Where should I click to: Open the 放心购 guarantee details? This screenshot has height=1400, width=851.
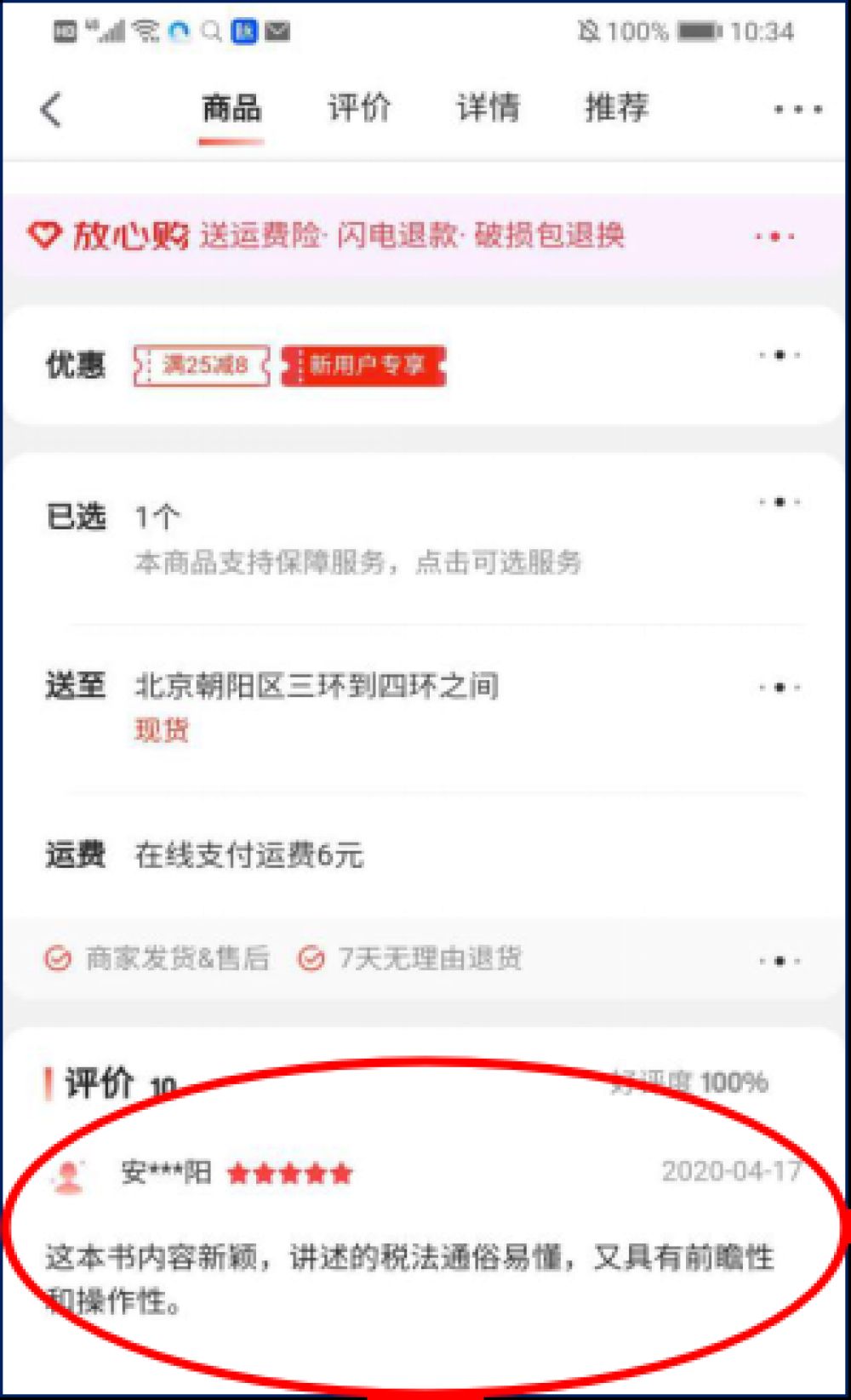408,235
